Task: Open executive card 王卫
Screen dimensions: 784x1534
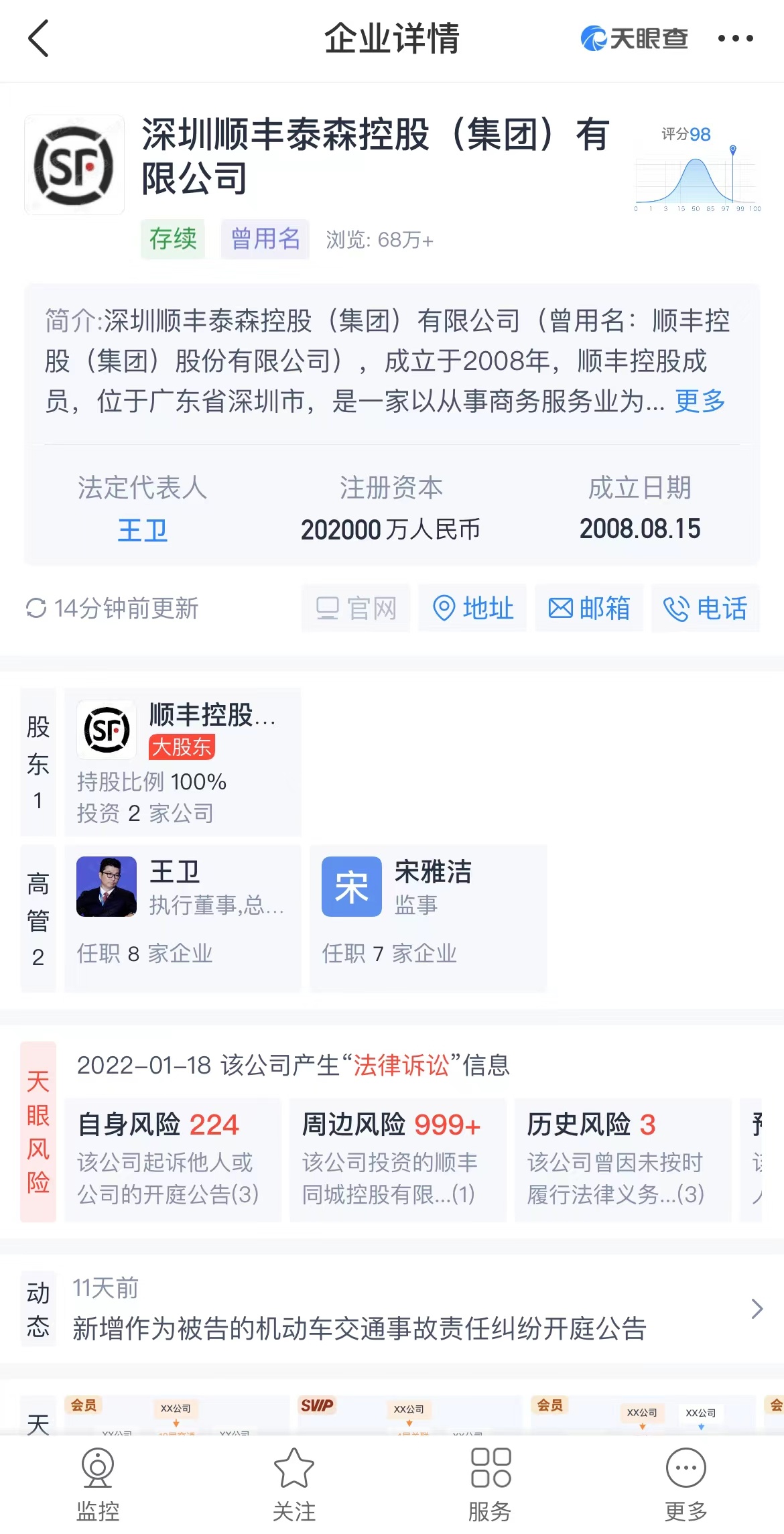Action: 182,917
